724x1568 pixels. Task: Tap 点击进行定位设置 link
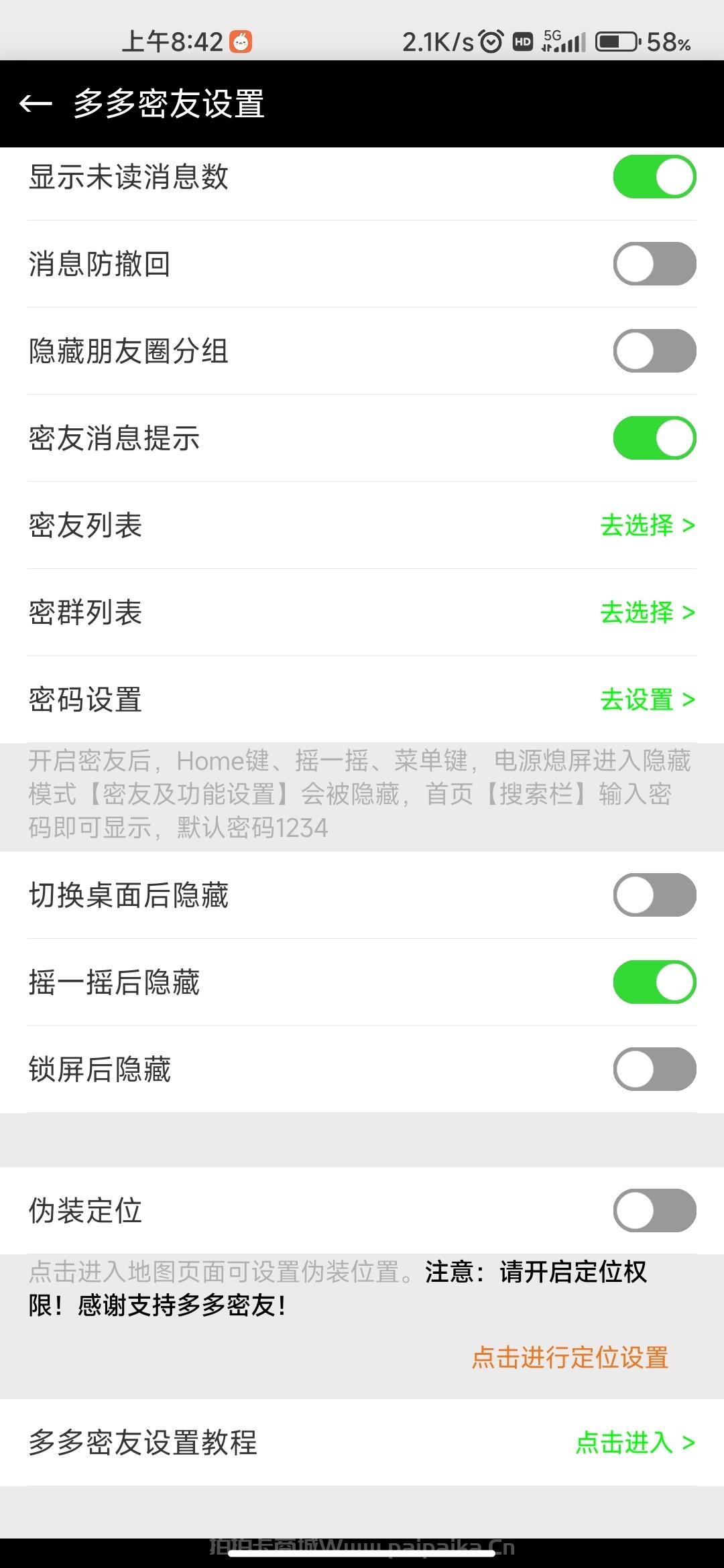click(570, 1358)
